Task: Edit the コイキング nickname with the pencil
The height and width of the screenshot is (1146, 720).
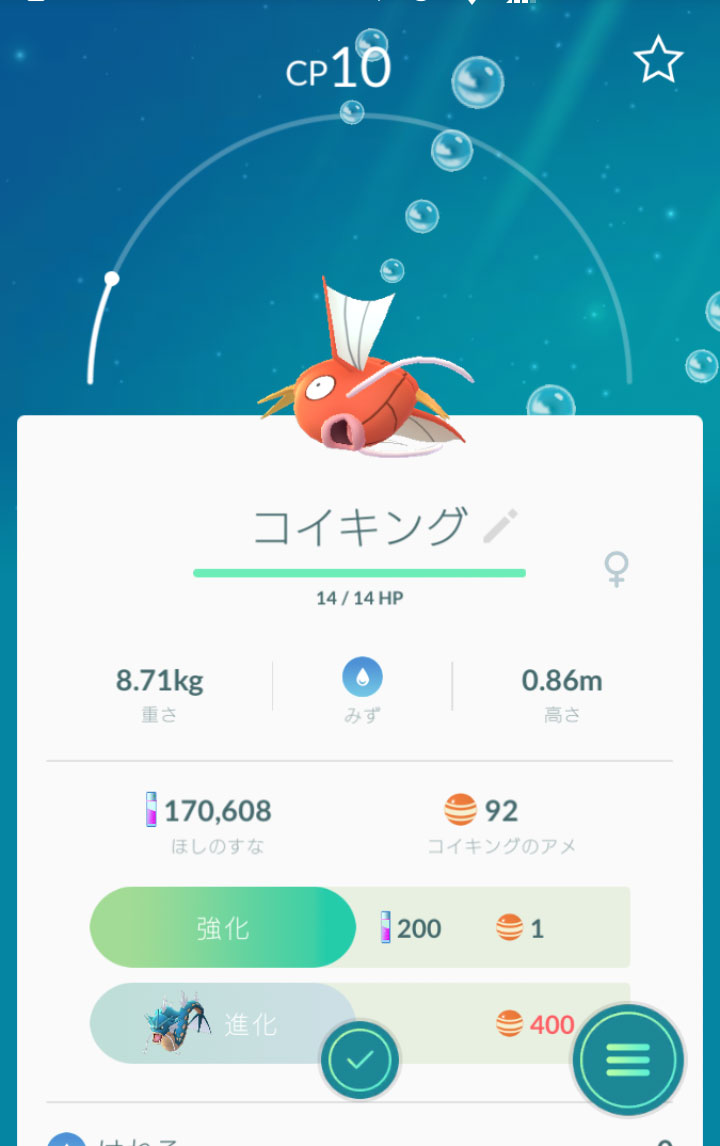Action: tap(500, 526)
